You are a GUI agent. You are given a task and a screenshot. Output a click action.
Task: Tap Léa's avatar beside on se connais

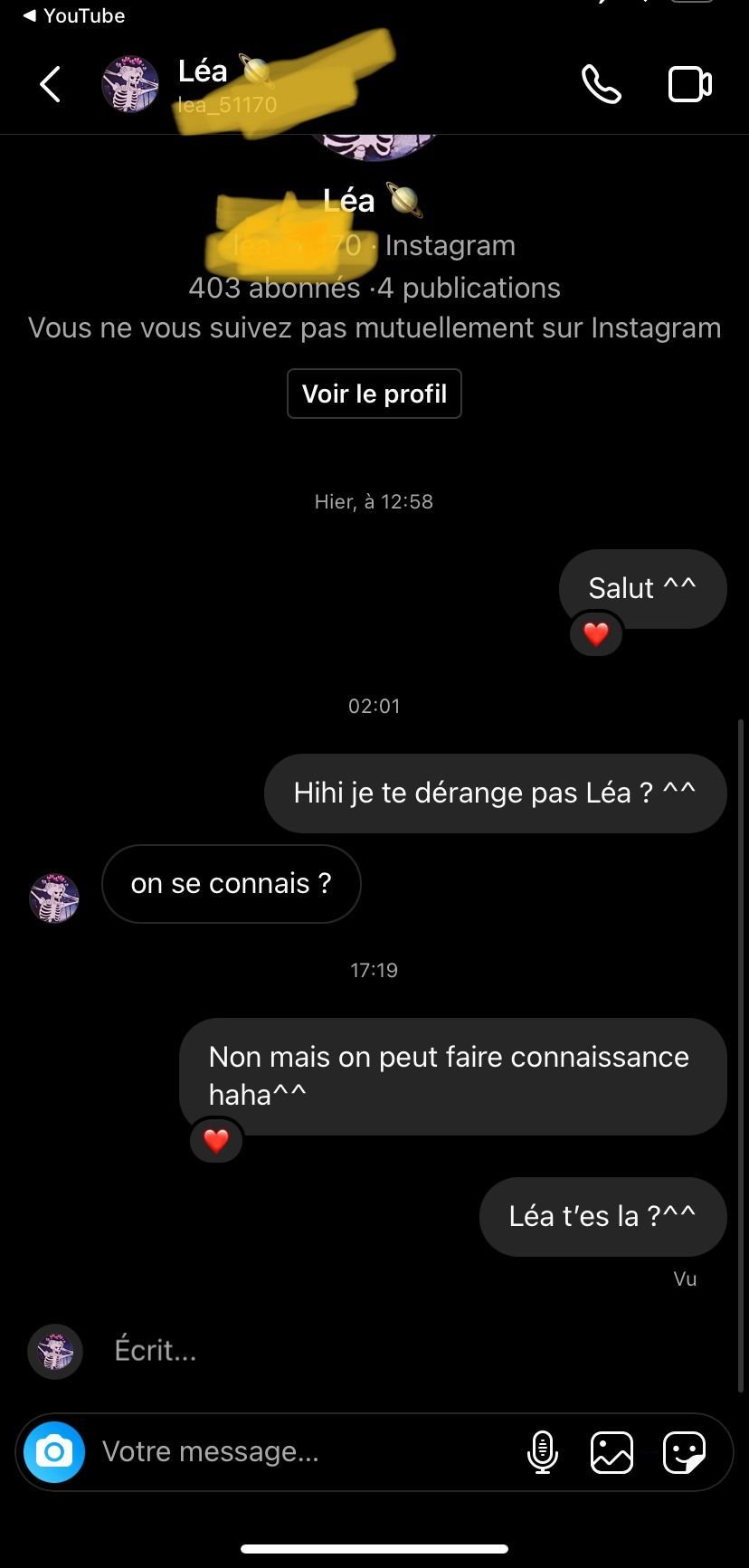(x=54, y=898)
